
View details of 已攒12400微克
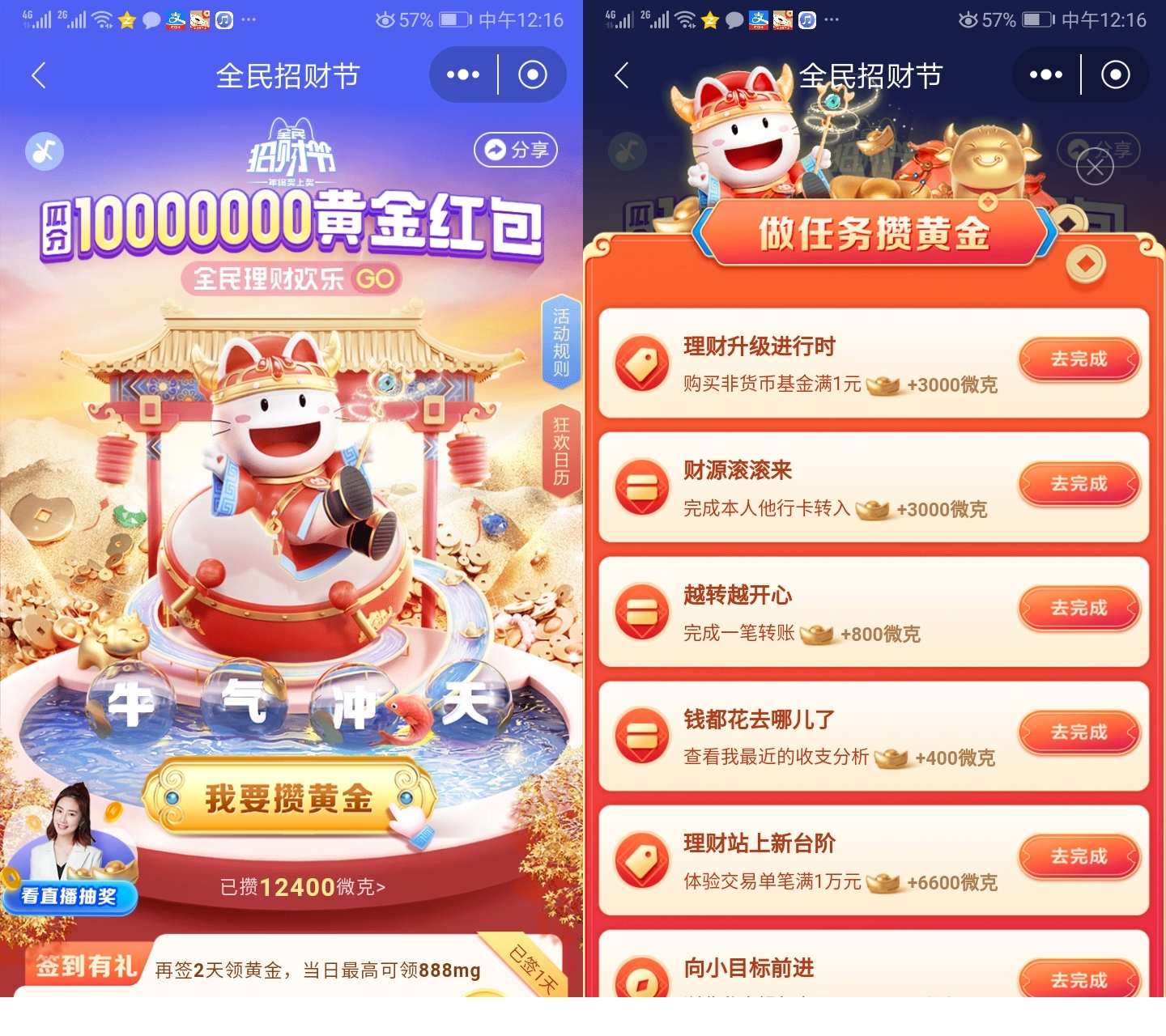pos(303,887)
